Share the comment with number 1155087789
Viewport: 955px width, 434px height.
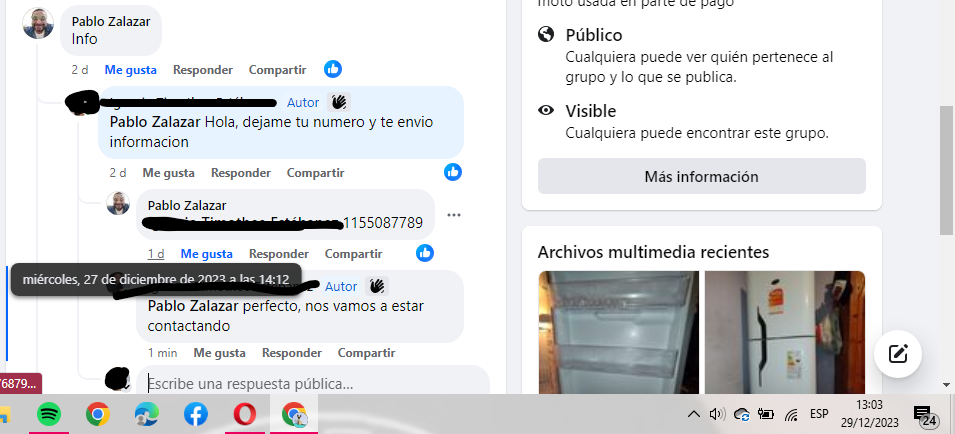coord(353,254)
